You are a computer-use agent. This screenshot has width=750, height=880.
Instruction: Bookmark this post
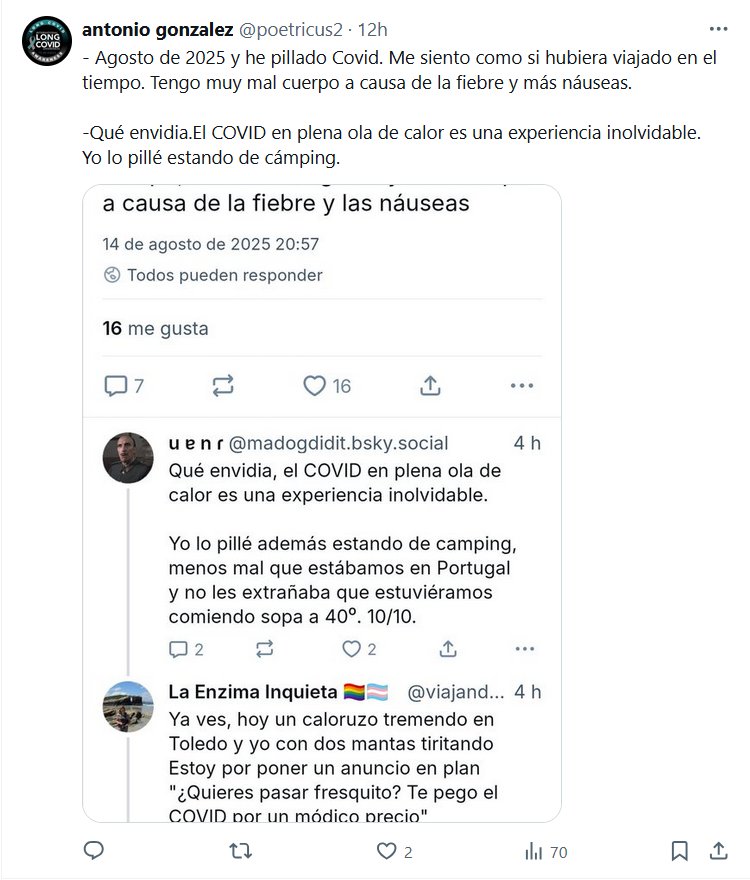pyautogui.click(x=679, y=851)
